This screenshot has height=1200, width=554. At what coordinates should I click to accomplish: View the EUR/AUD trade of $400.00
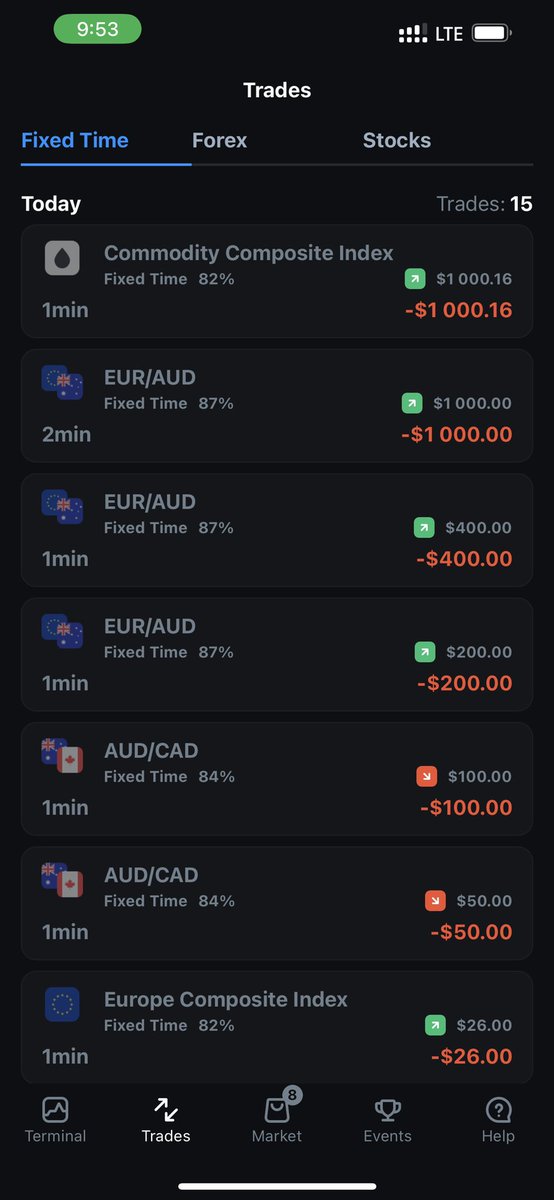pos(277,530)
